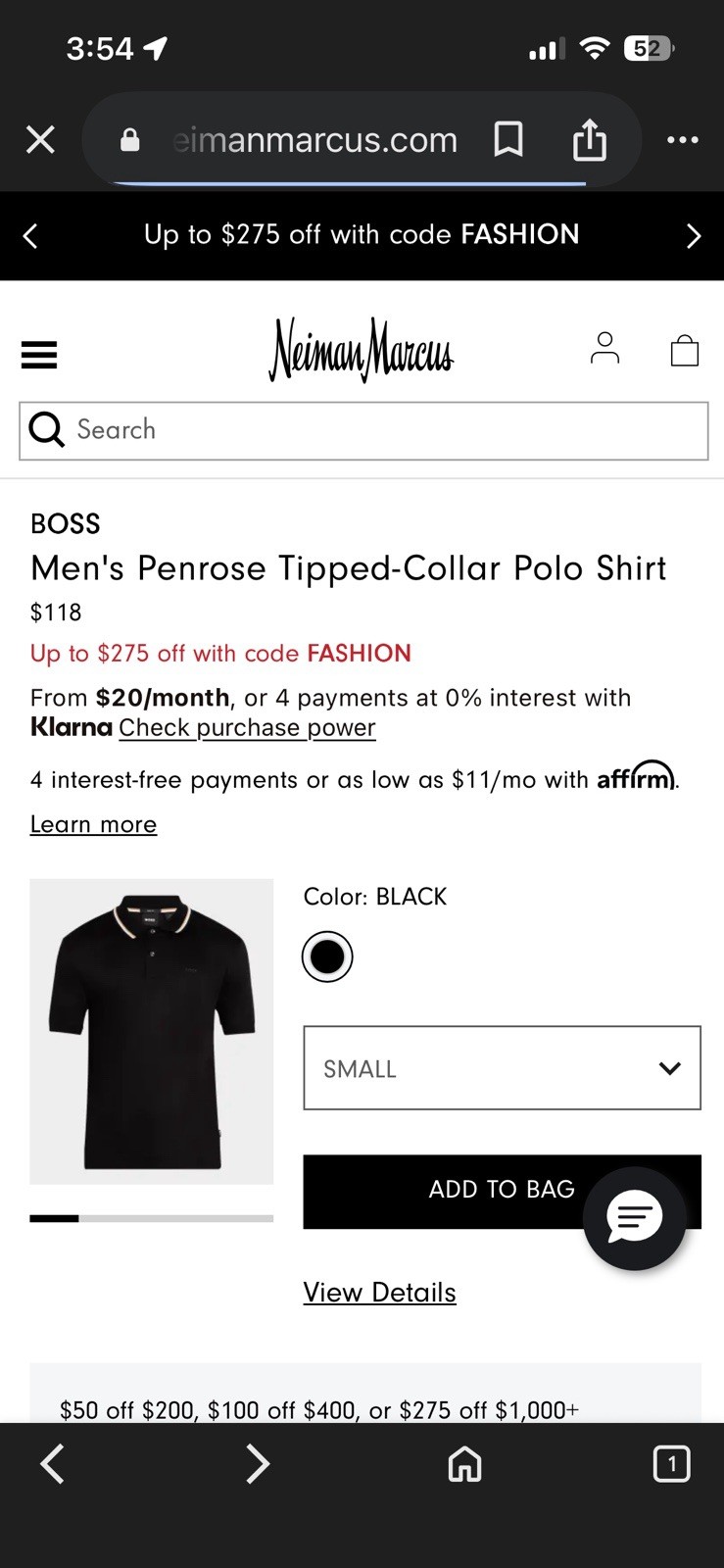Screen dimensions: 724x1568
Task: Expand the SMALL size dropdown
Action: 502,1068
